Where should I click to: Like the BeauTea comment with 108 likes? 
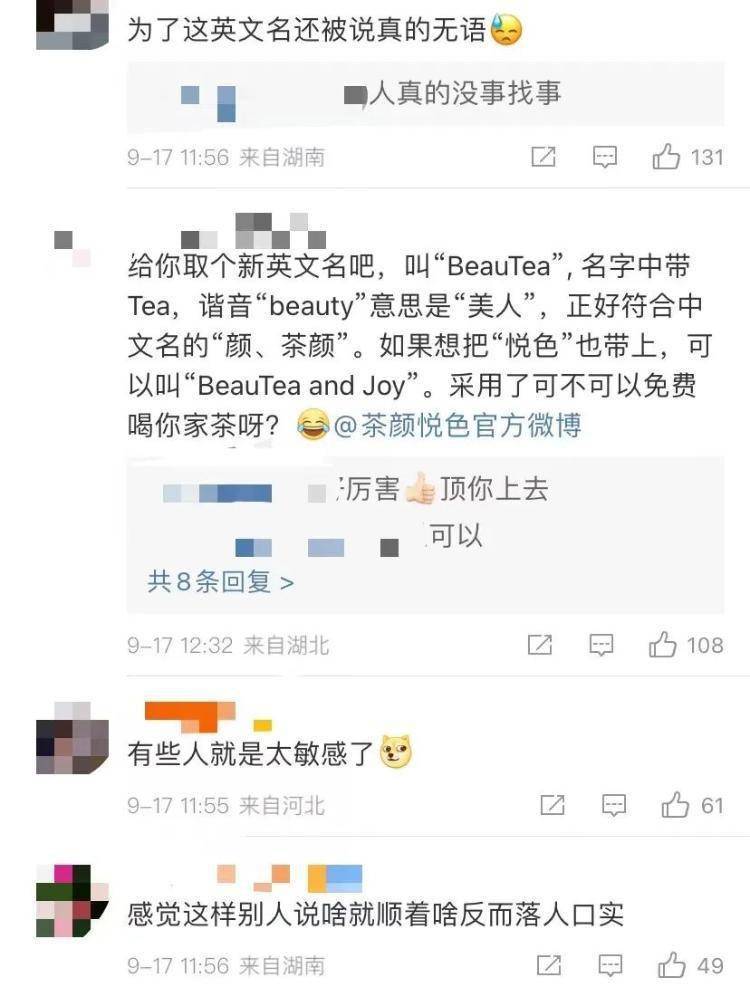(x=664, y=645)
